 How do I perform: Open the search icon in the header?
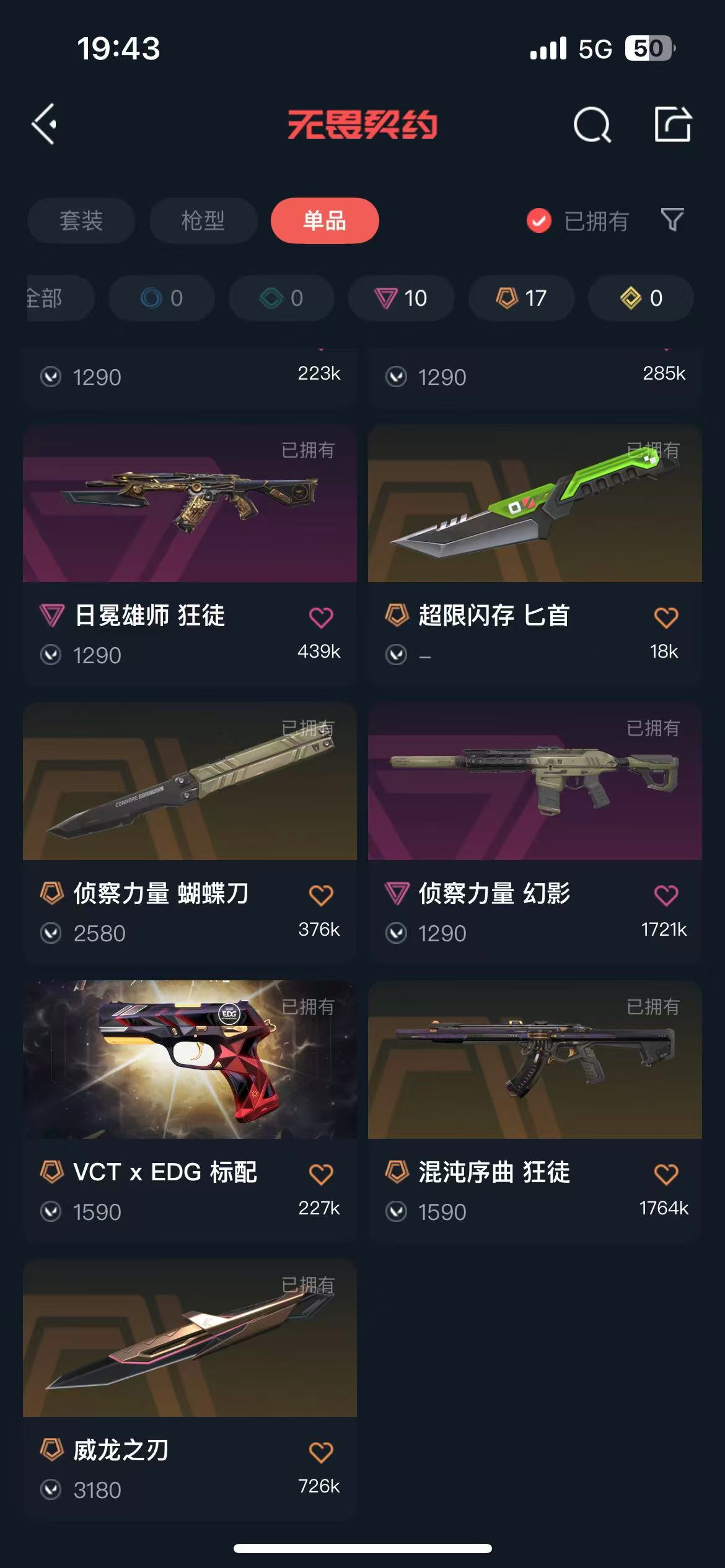[x=592, y=124]
